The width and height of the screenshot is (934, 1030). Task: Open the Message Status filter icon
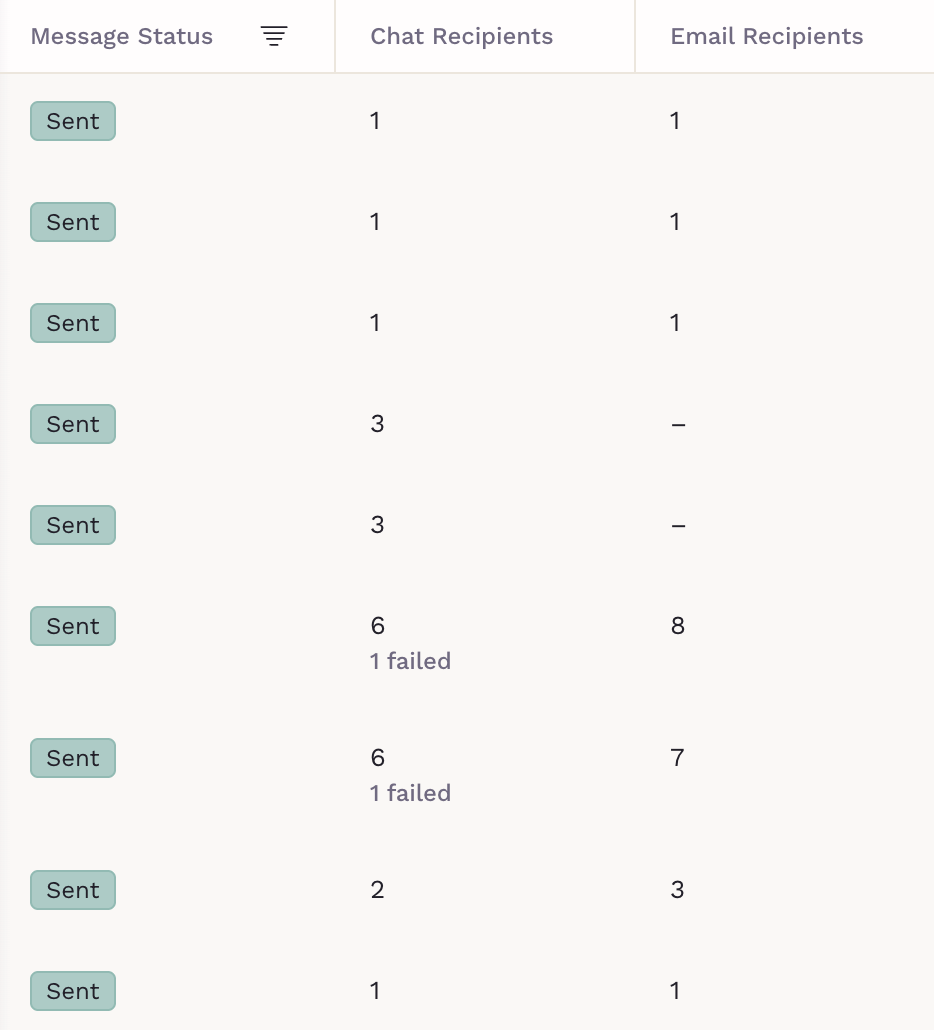[274, 37]
